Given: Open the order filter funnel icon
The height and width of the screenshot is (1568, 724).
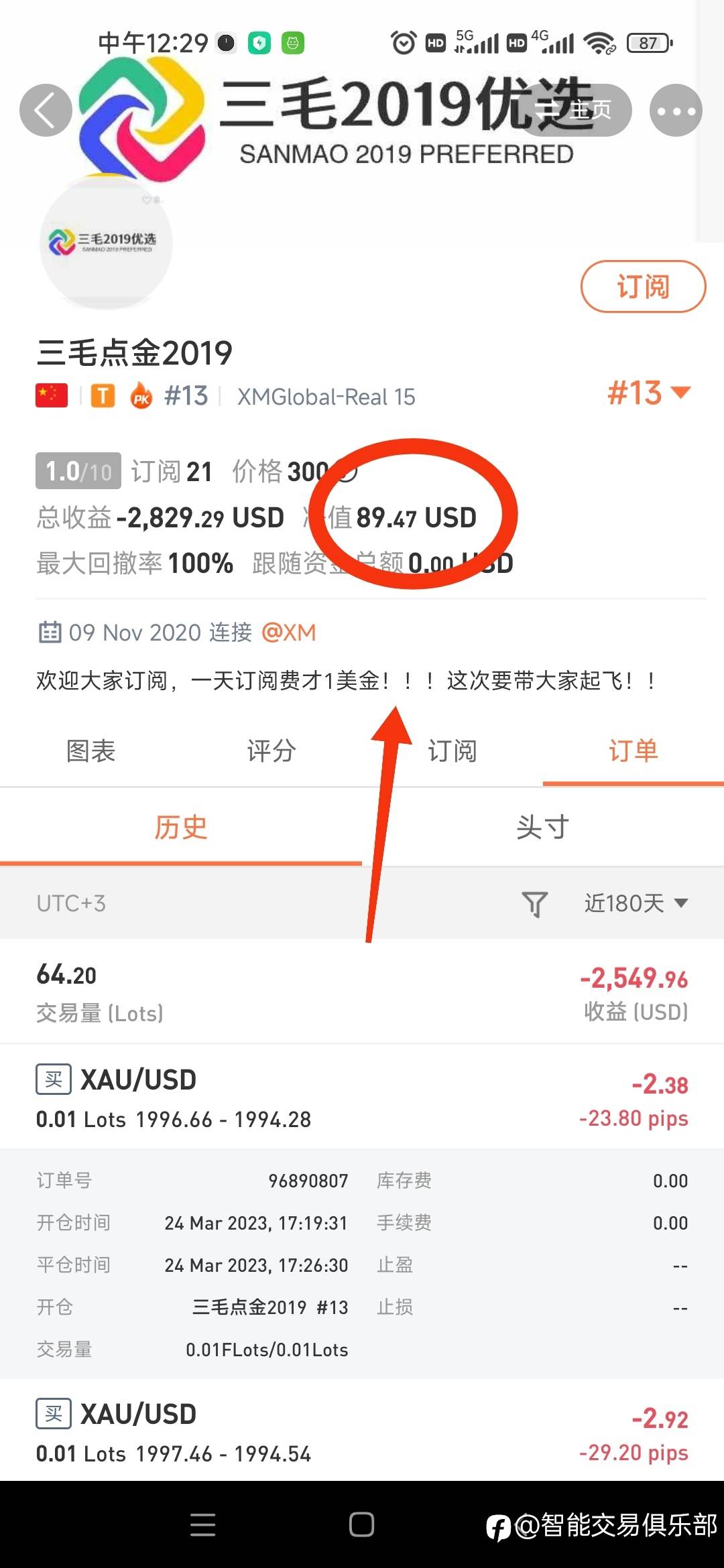Looking at the screenshot, I should [534, 903].
